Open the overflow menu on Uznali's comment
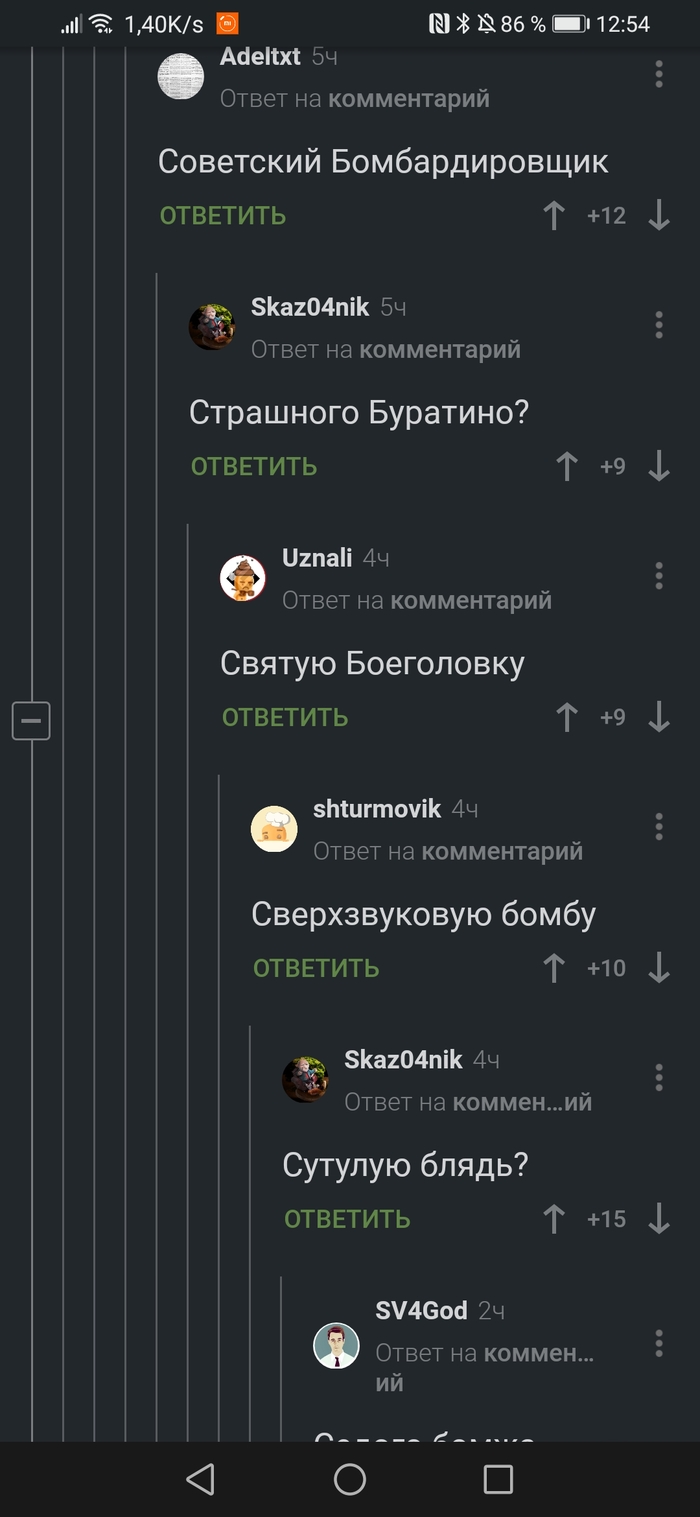 658,576
